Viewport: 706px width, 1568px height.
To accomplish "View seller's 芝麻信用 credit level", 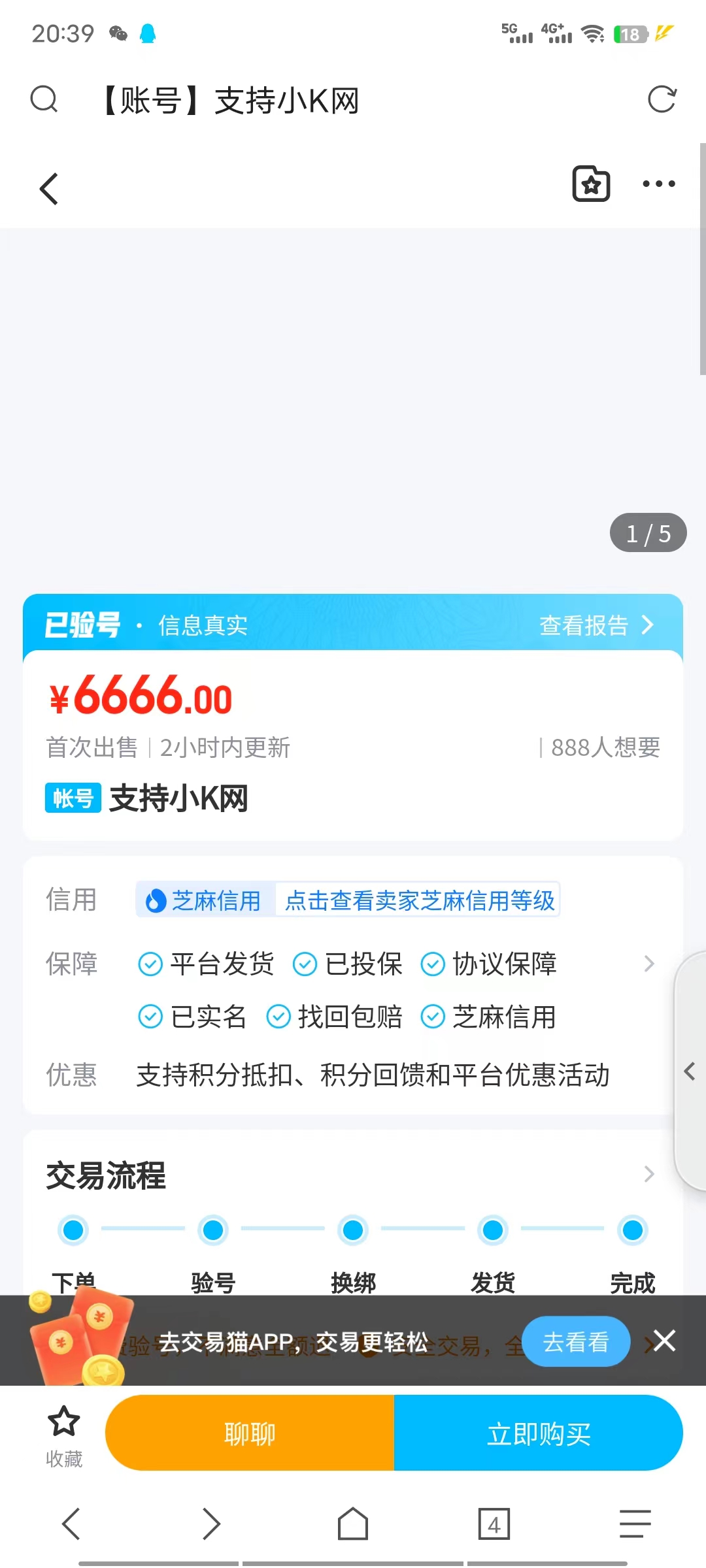I will tap(418, 900).
